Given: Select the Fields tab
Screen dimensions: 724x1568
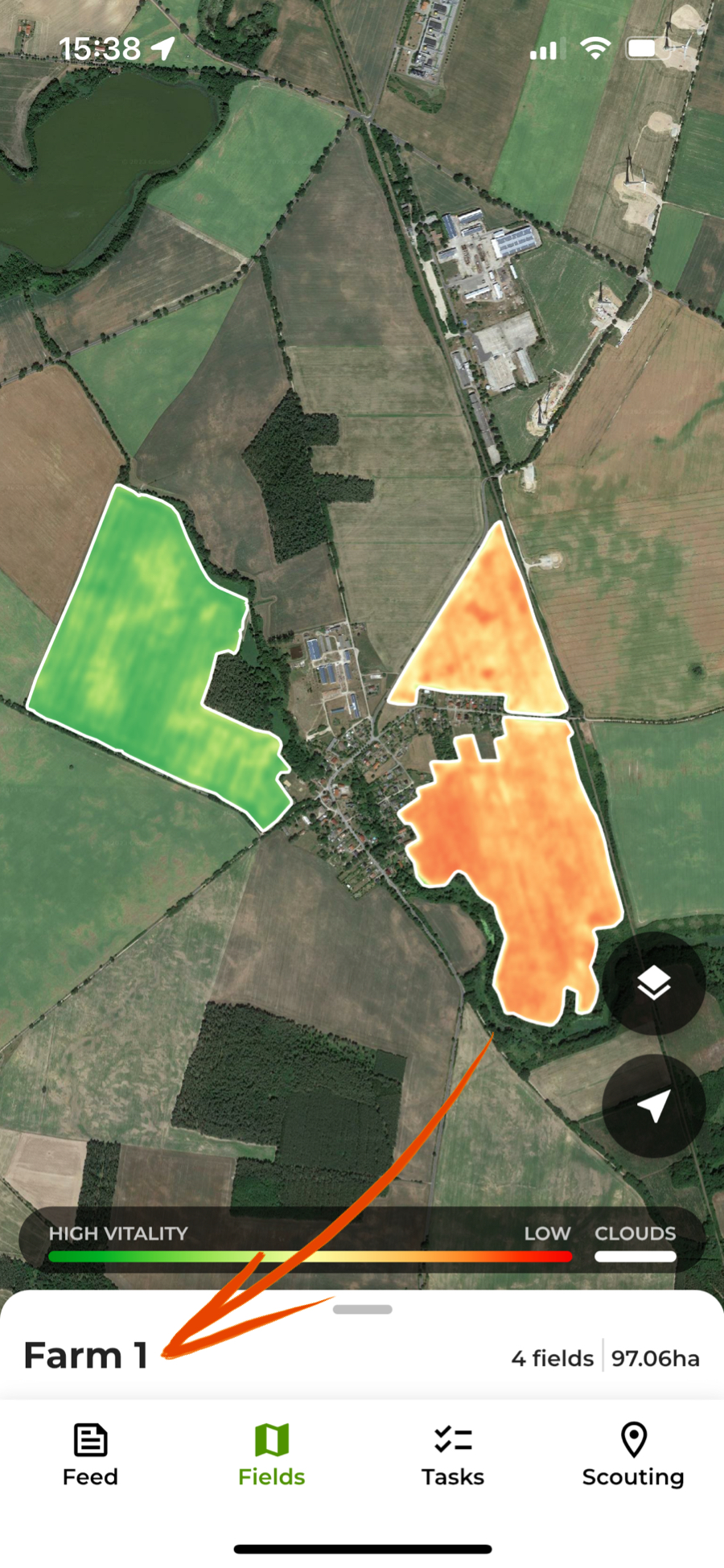Looking at the screenshot, I should point(271,1455).
